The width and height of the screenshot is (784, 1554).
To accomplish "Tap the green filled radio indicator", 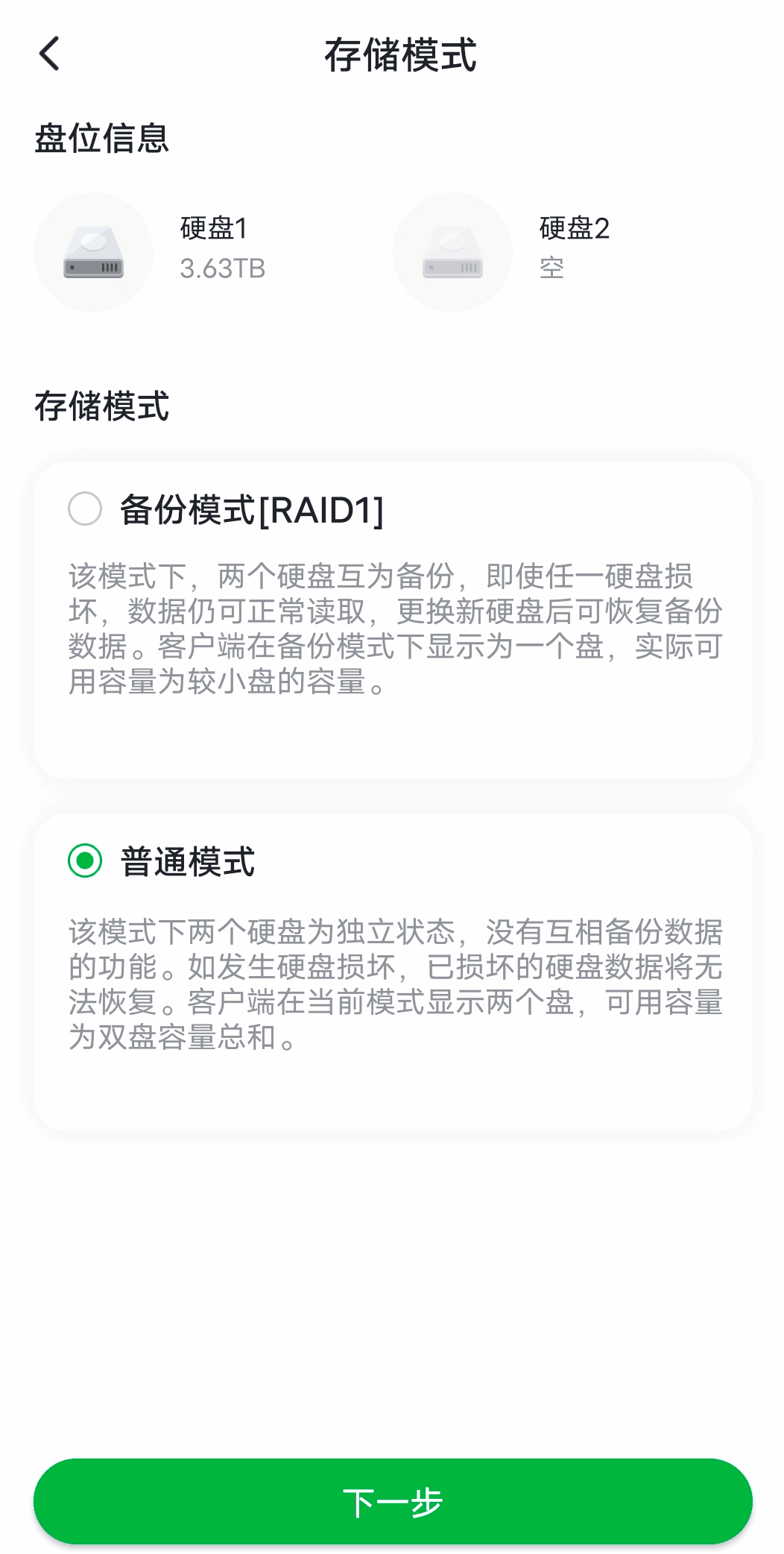I will (x=84, y=861).
